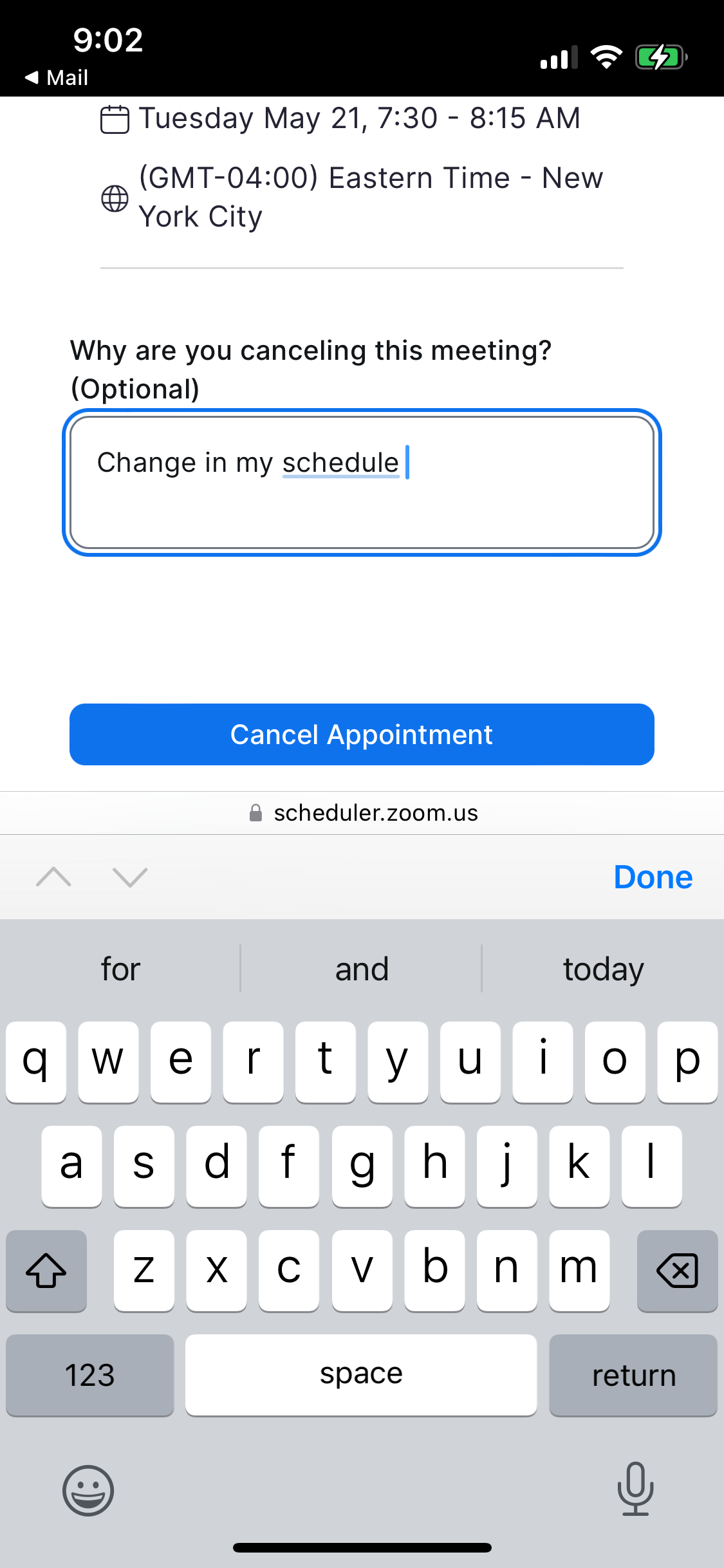Screen dimensions: 724x1568
Task: Focus the cancellation reason text box
Action: 362,483
